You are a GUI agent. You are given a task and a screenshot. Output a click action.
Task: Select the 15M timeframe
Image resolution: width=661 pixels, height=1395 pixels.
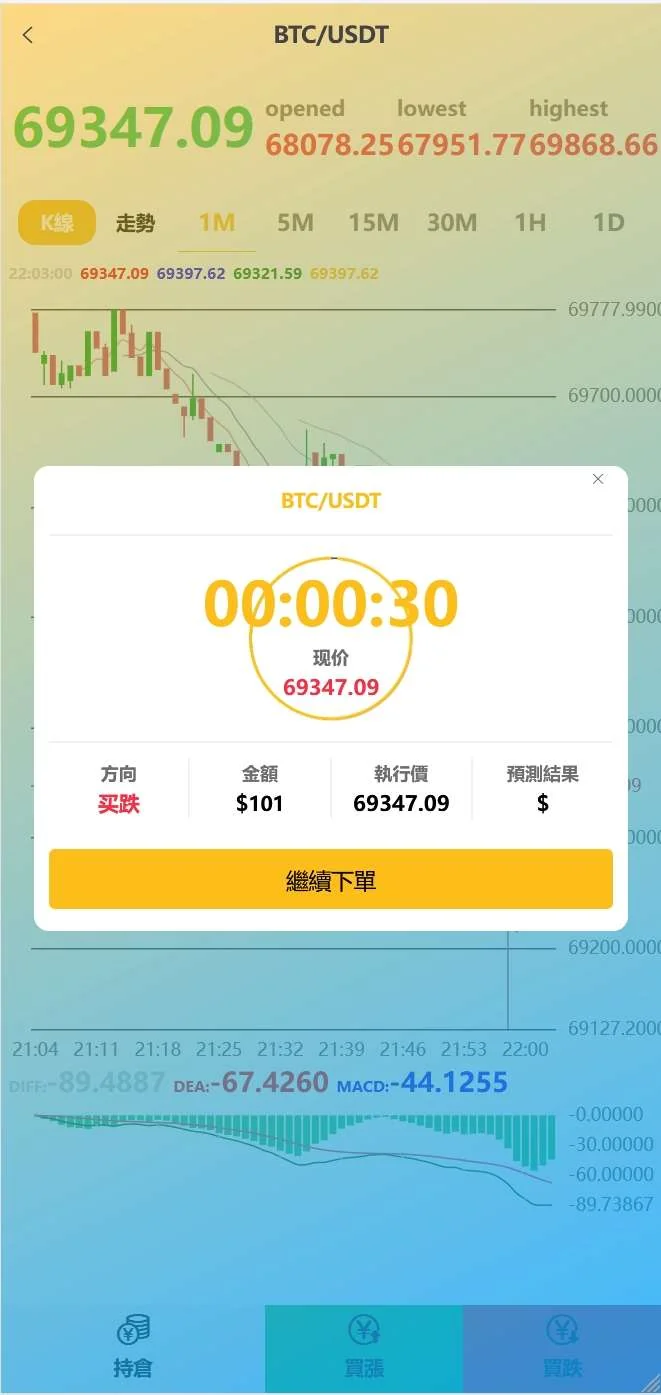tap(373, 223)
